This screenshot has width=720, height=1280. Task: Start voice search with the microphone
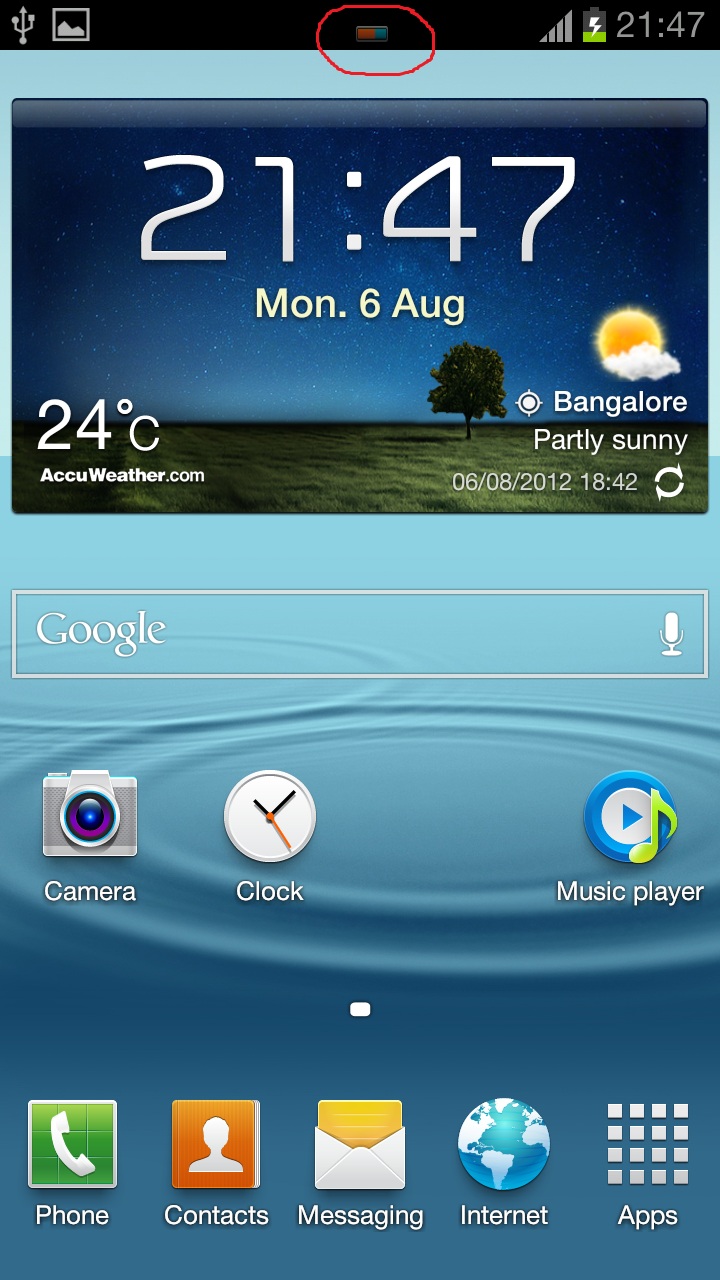(671, 634)
